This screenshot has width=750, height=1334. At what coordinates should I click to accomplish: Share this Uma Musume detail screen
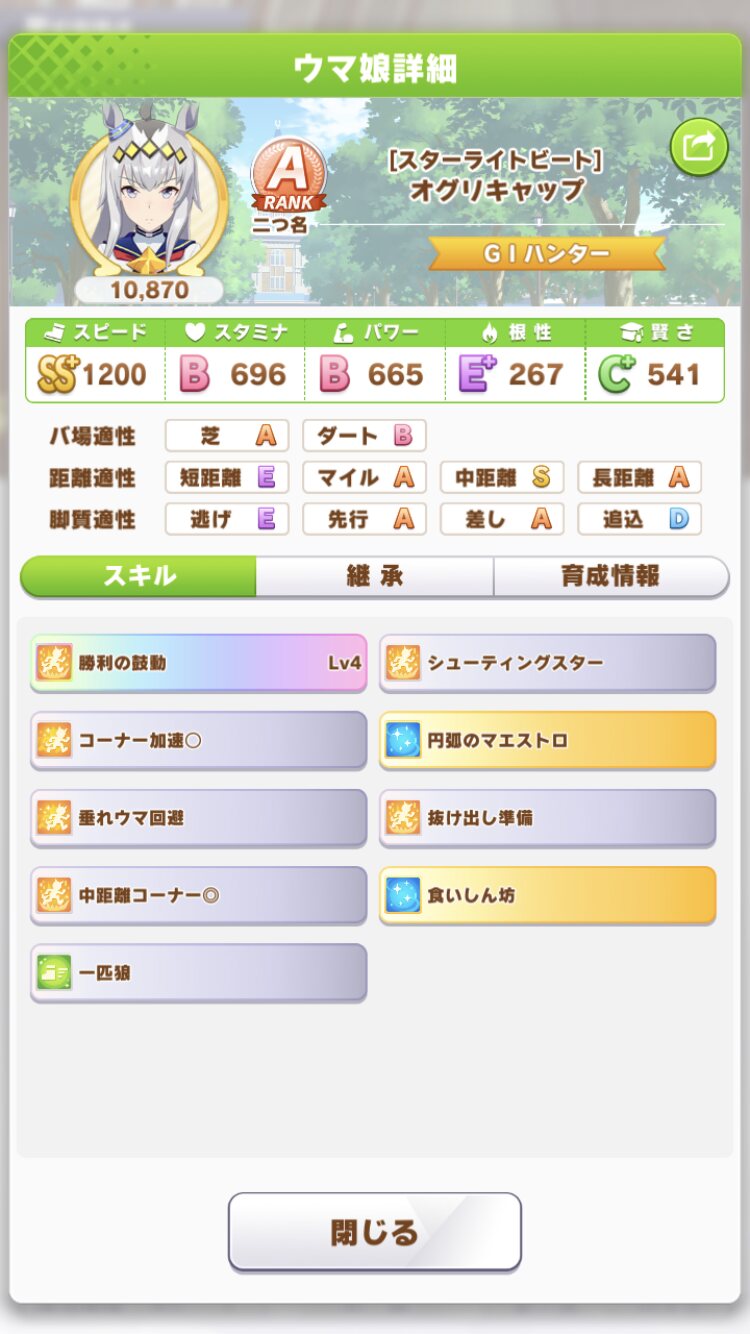tap(698, 148)
